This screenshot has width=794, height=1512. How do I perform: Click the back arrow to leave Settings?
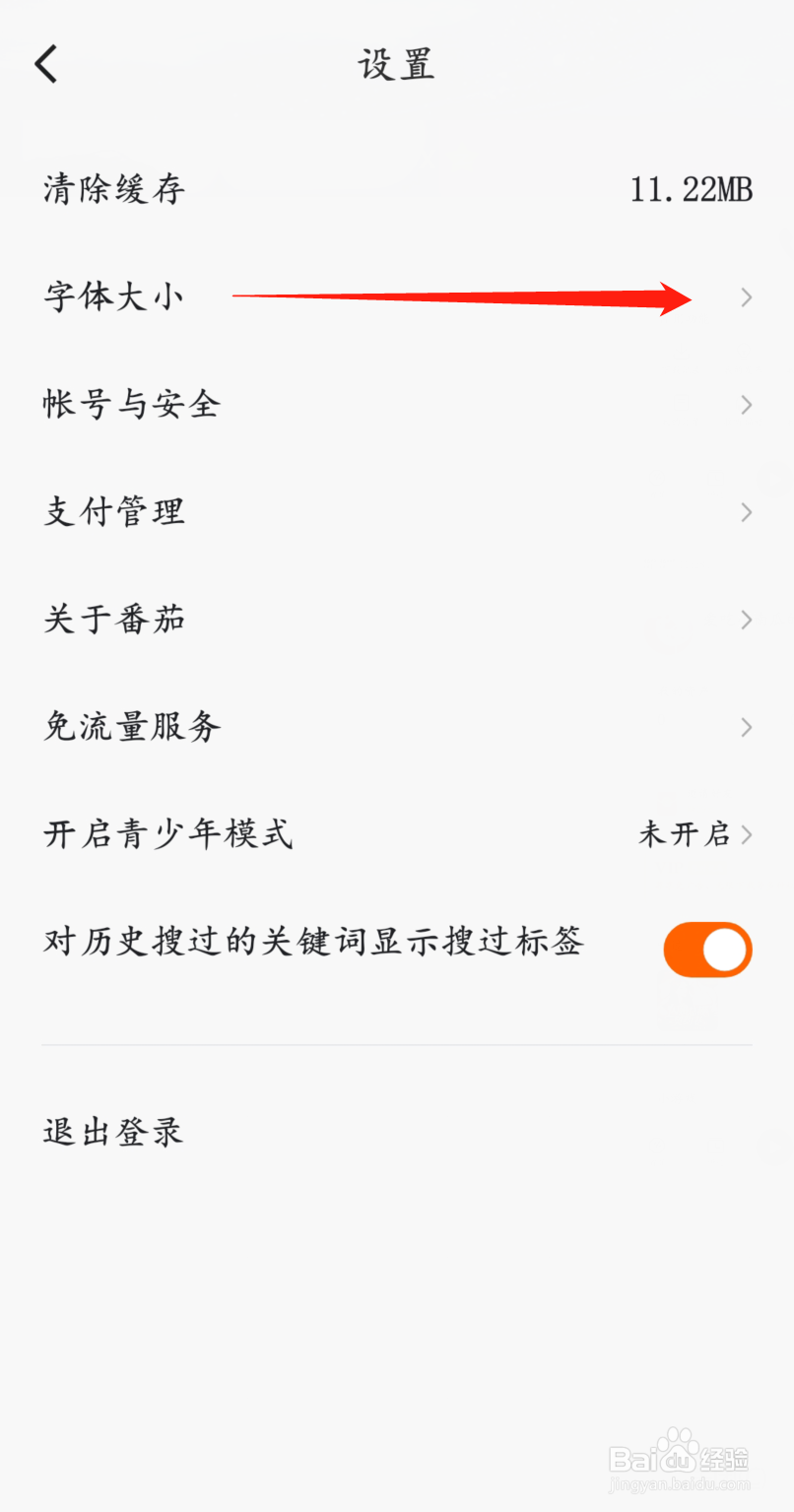[45, 63]
